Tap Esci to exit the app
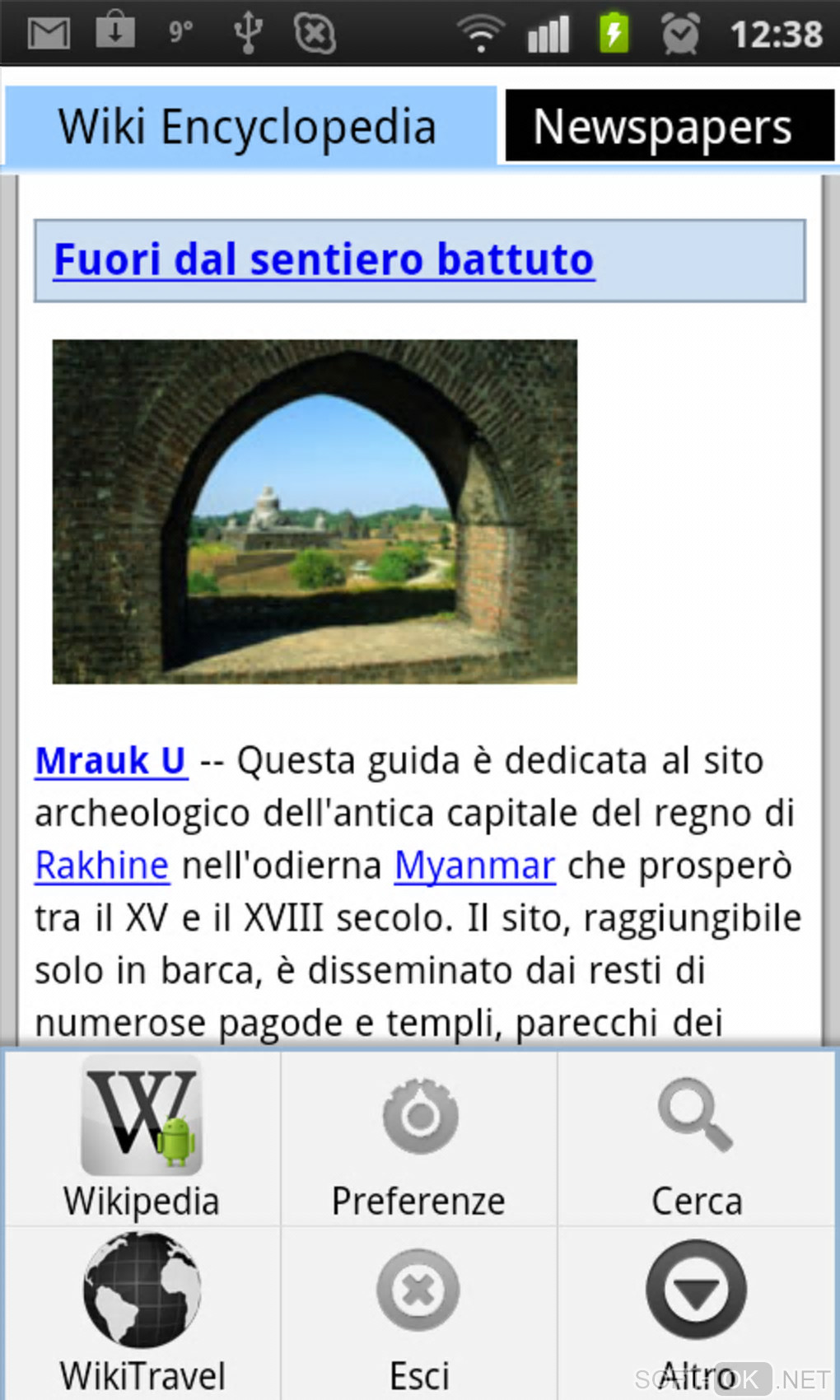The image size is (840, 1400). (419, 1313)
